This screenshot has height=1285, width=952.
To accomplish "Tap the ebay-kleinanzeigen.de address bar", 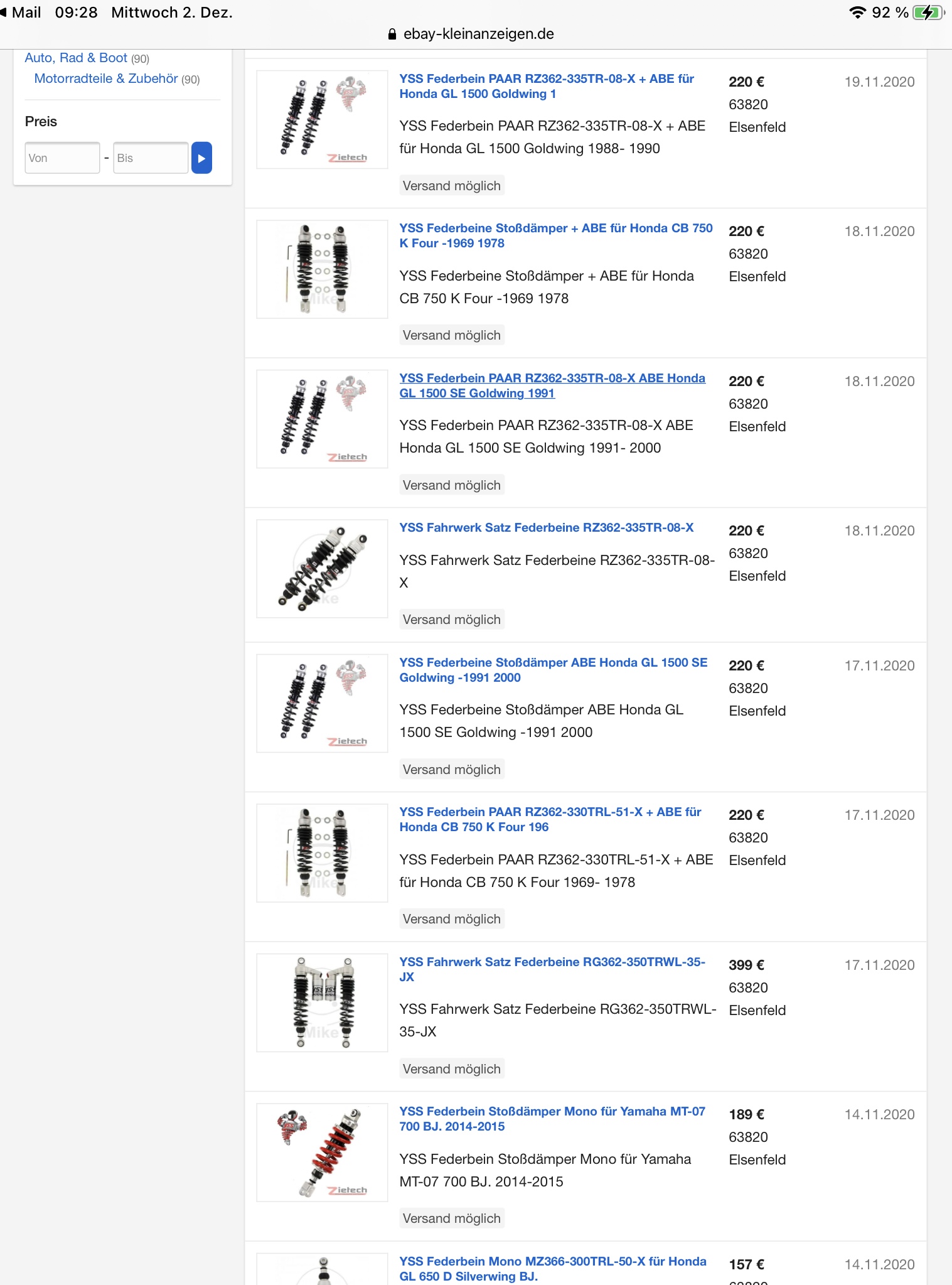I will (x=476, y=34).
